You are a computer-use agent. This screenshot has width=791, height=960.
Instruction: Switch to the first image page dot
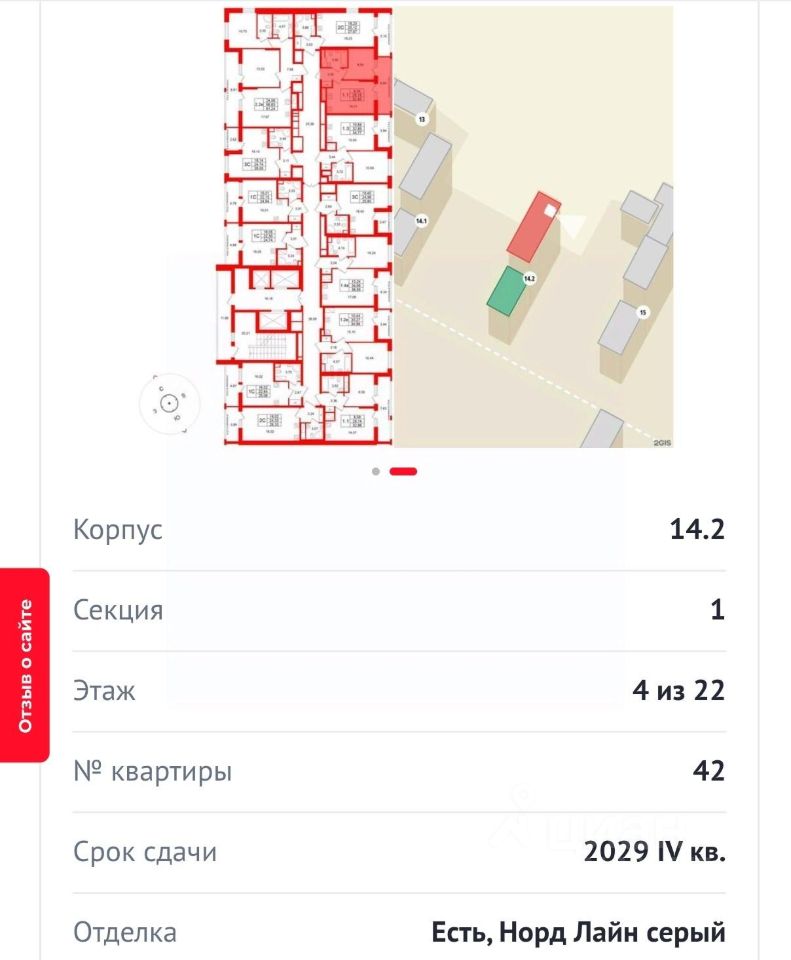click(x=376, y=471)
